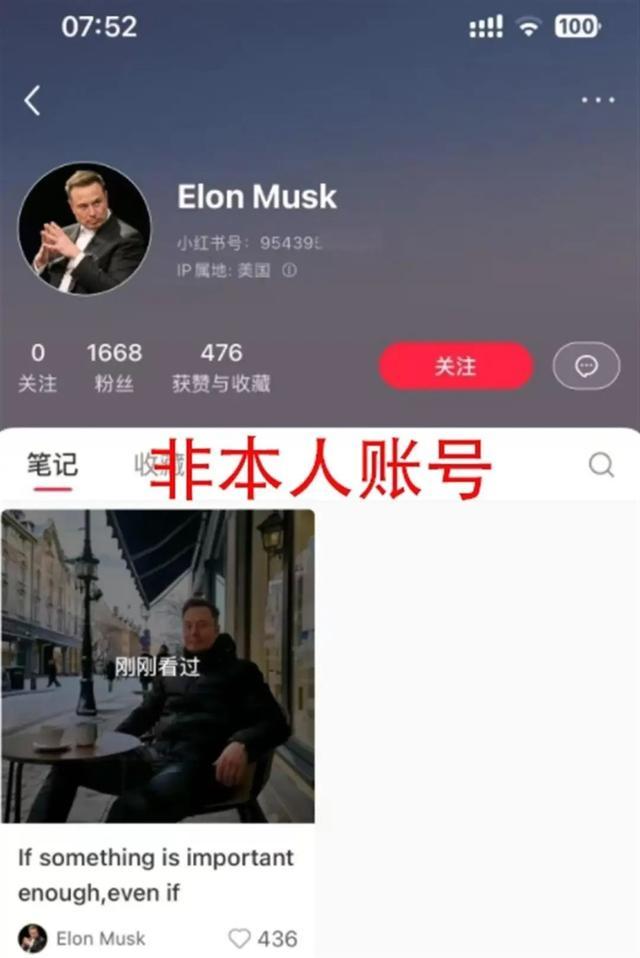The image size is (640, 958).
Task: Like the note with 436 likes
Action: (240, 938)
